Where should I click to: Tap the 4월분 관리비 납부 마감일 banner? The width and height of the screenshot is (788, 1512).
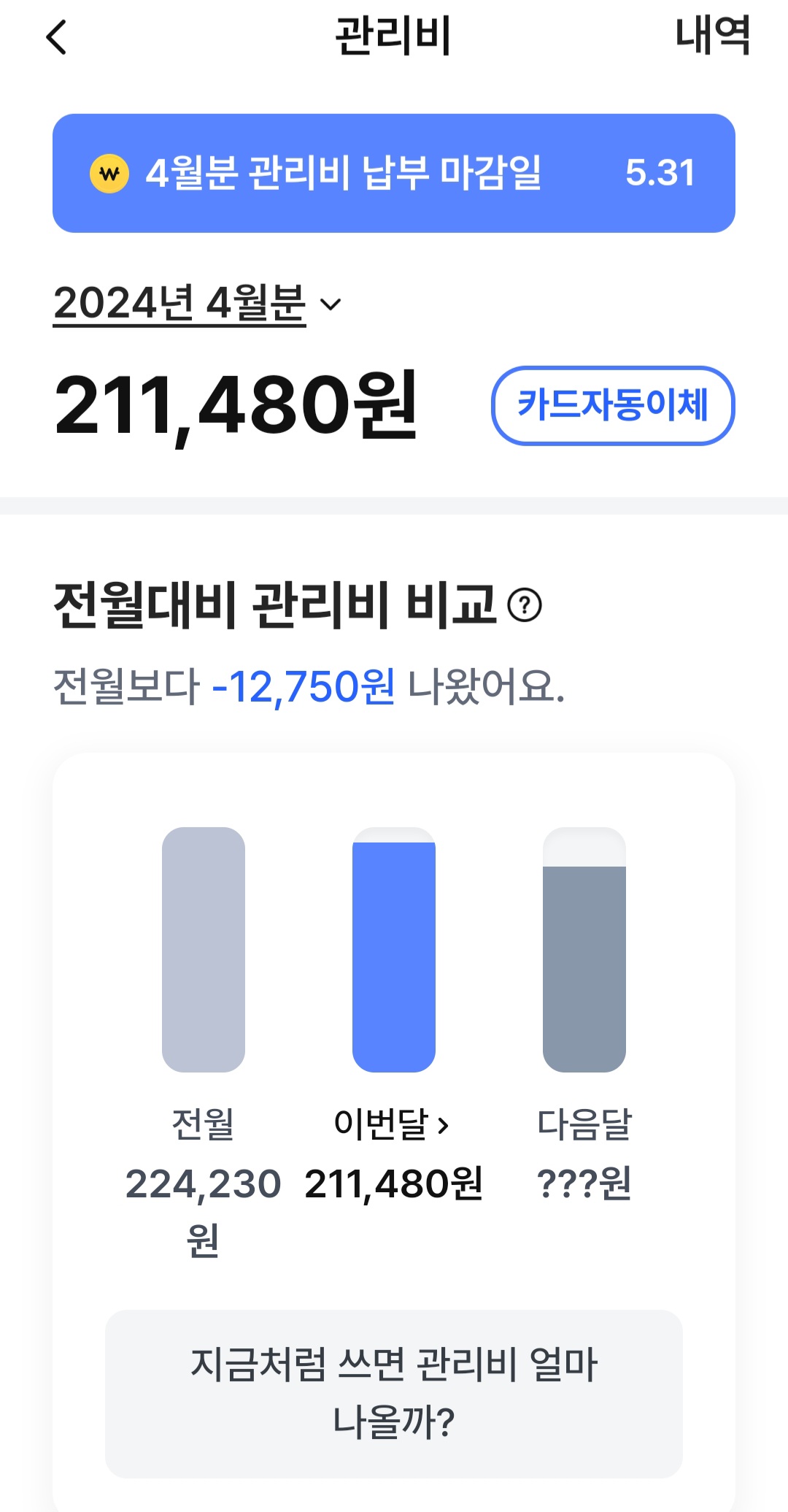pyautogui.click(x=393, y=173)
